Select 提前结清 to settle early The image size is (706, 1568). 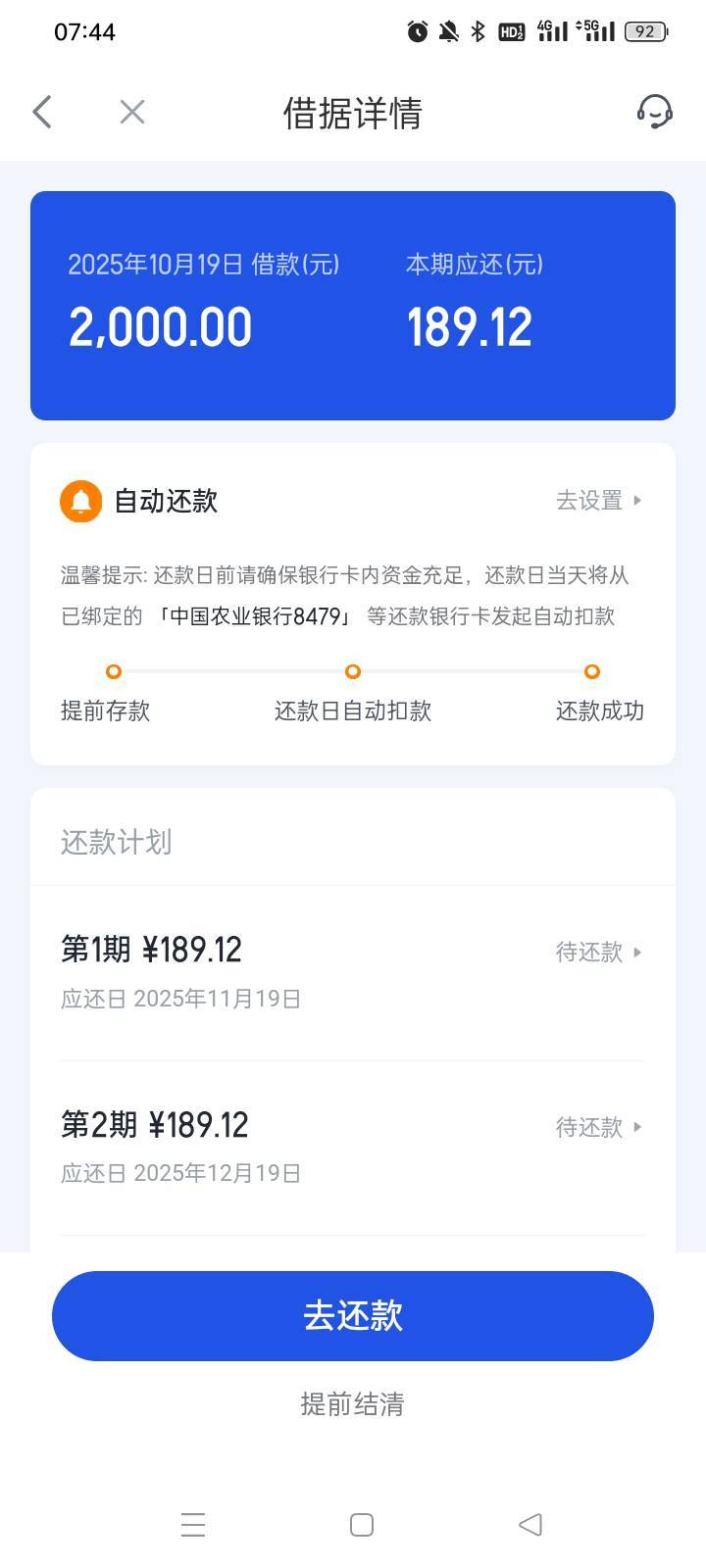[x=353, y=1404]
